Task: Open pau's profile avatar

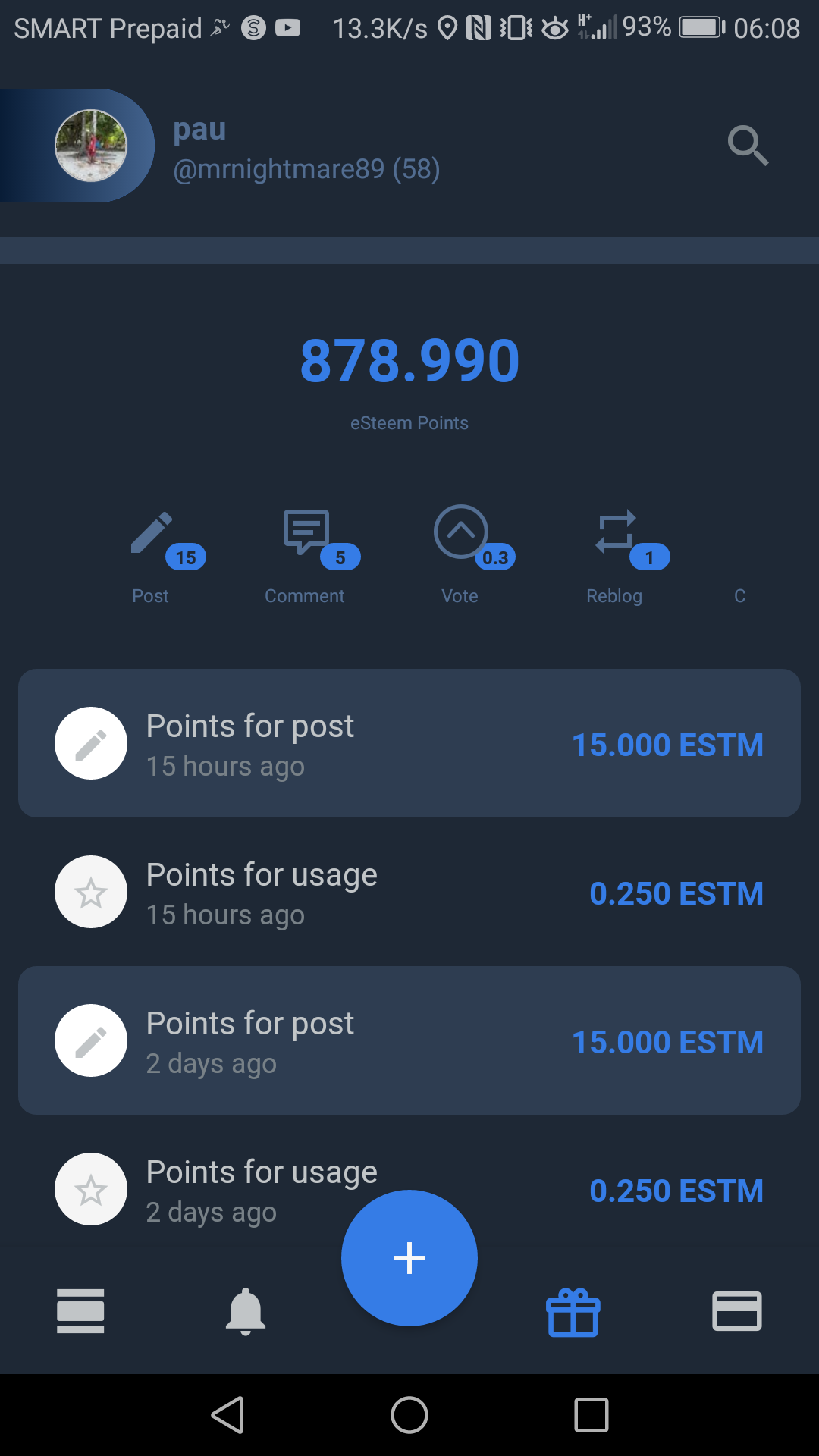Action: pyautogui.click(x=91, y=146)
